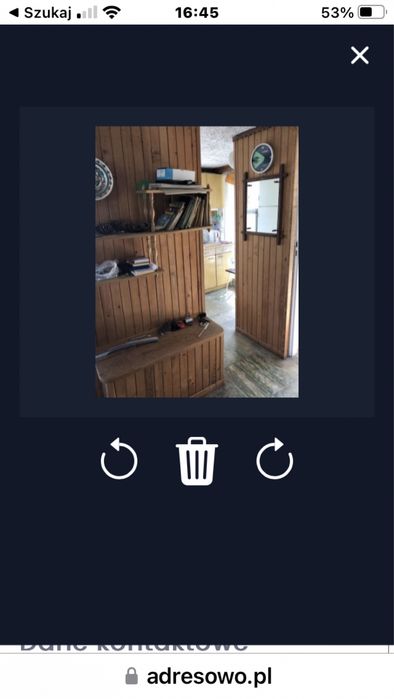This screenshot has width=394, height=699.
Task: Rotate the photo counterclockwise
Action: pos(119,459)
